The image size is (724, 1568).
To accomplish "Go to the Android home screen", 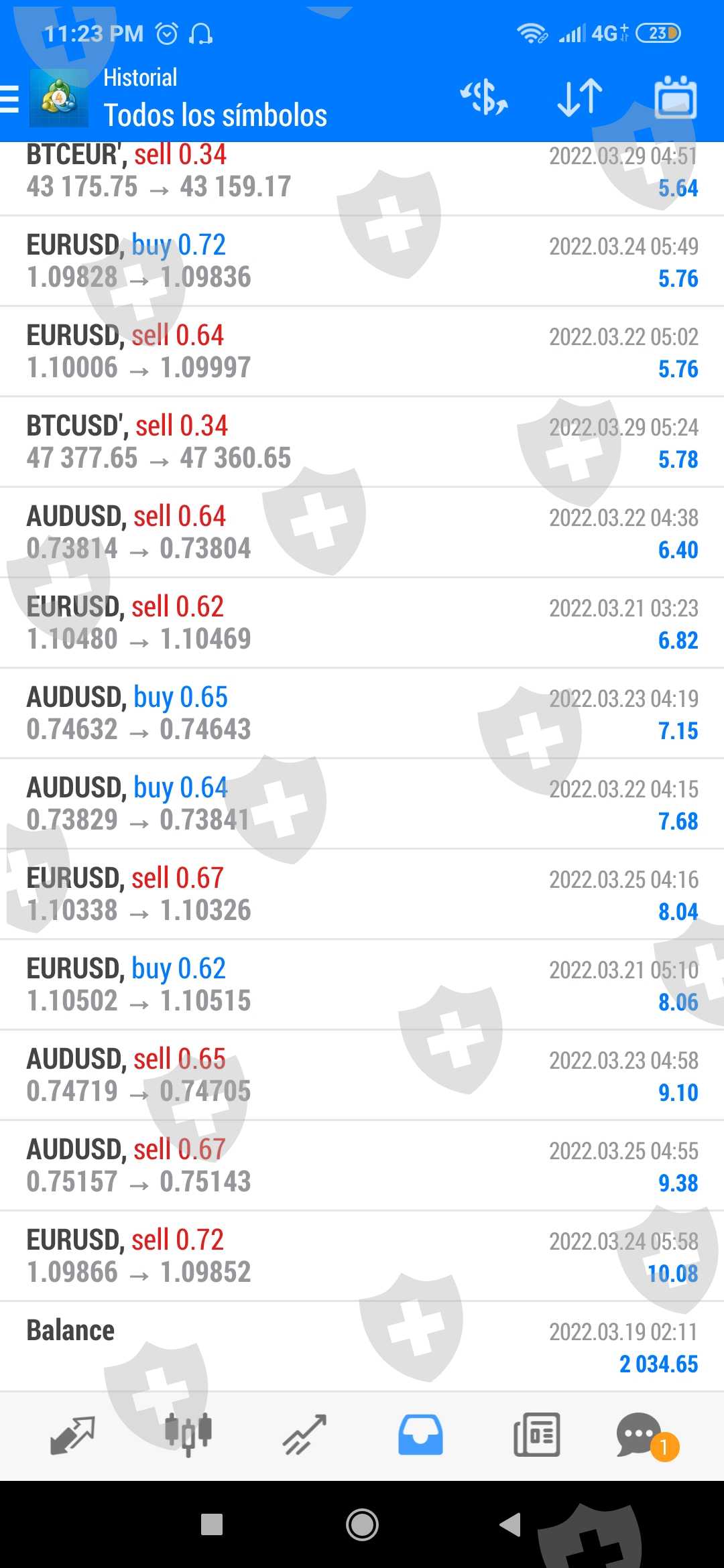I will [x=362, y=1525].
